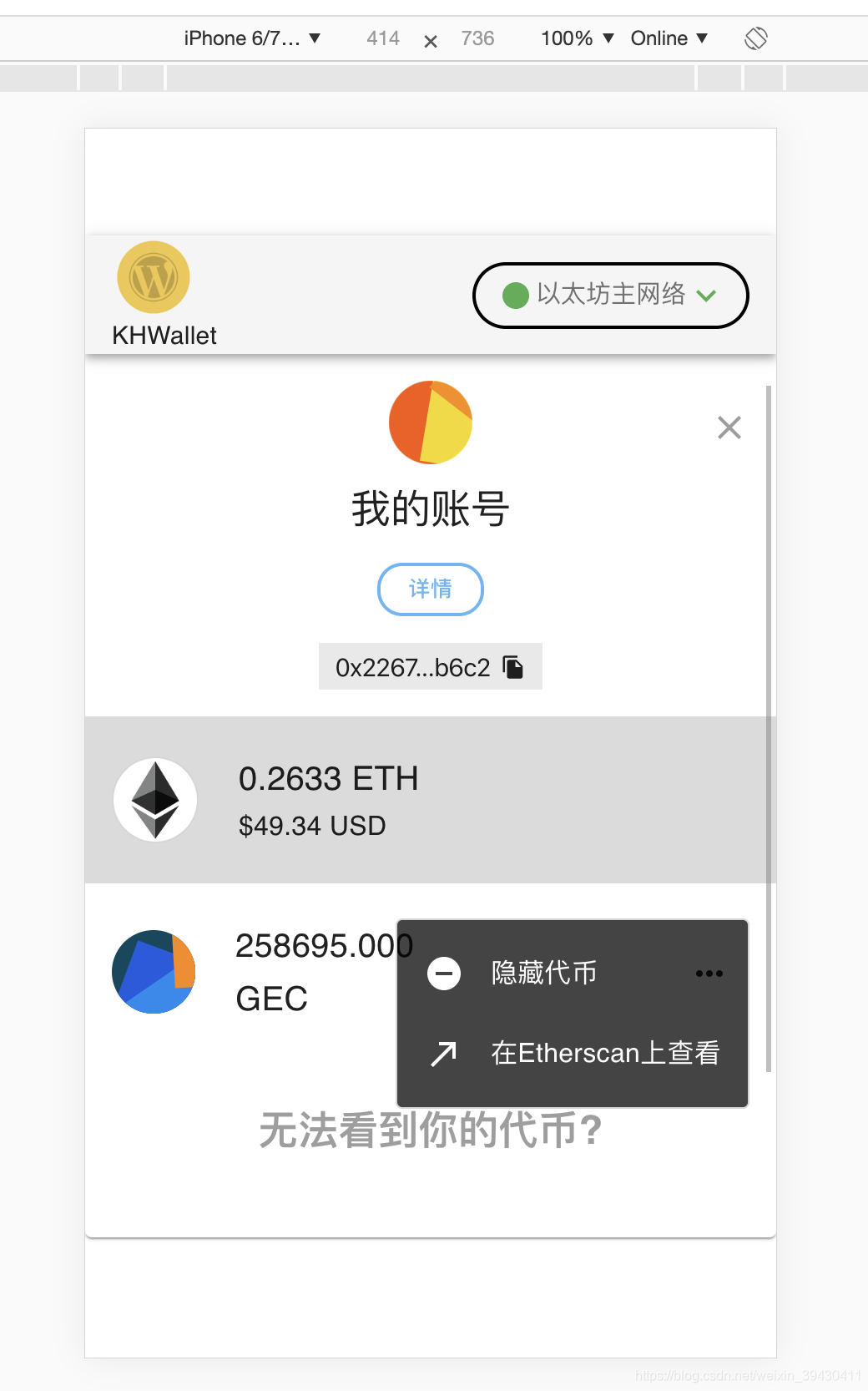Click the 414 width input field

pyautogui.click(x=381, y=38)
